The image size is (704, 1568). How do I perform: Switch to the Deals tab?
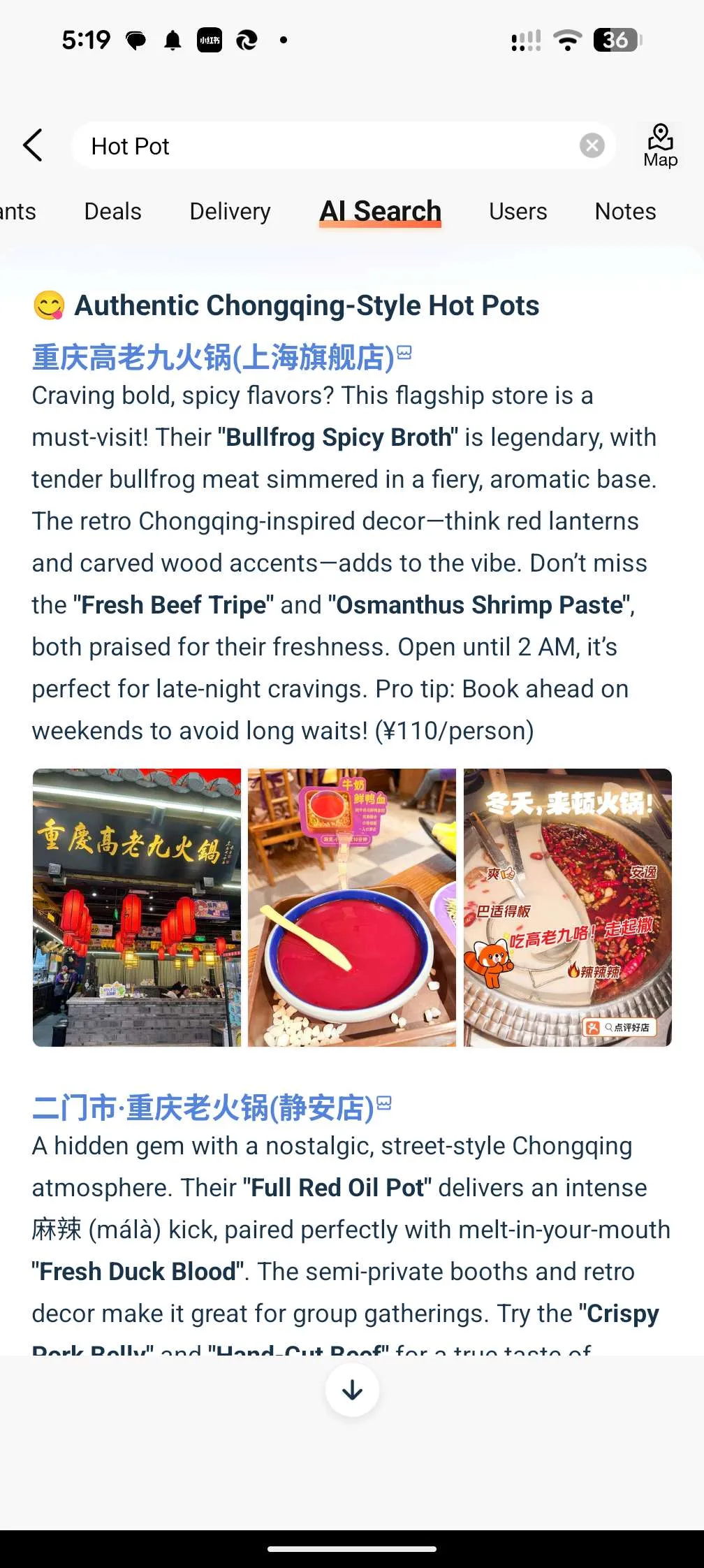coord(112,211)
